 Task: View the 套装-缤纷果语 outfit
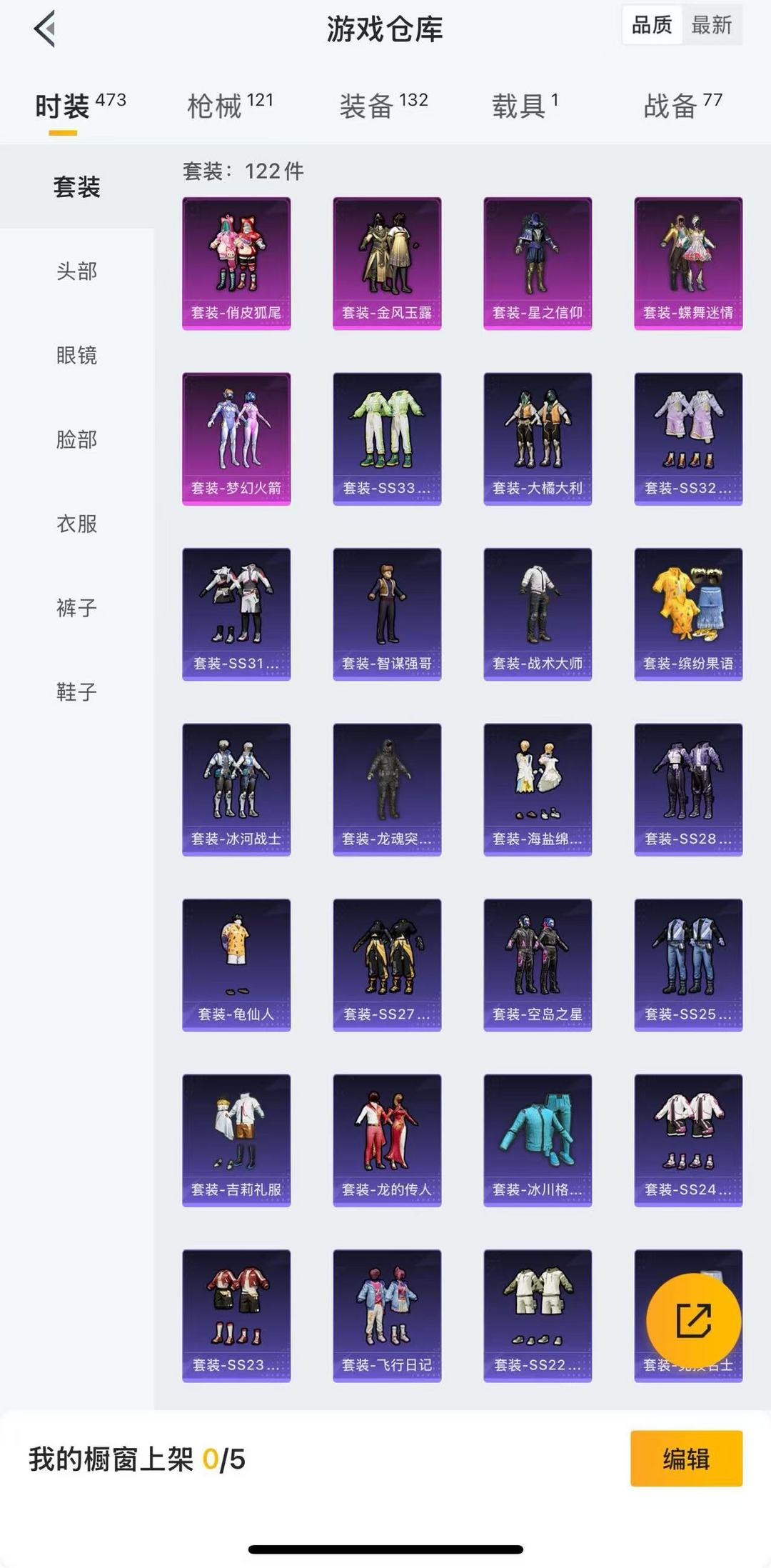[x=688, y=614]
